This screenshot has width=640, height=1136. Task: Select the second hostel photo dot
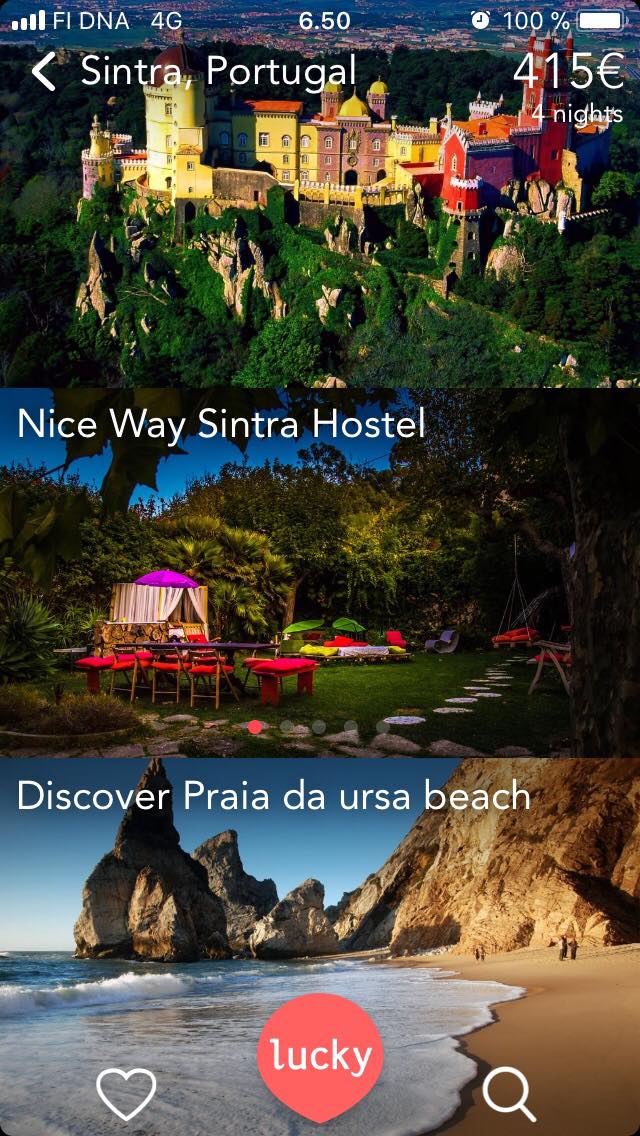click(x=287, y=726)
